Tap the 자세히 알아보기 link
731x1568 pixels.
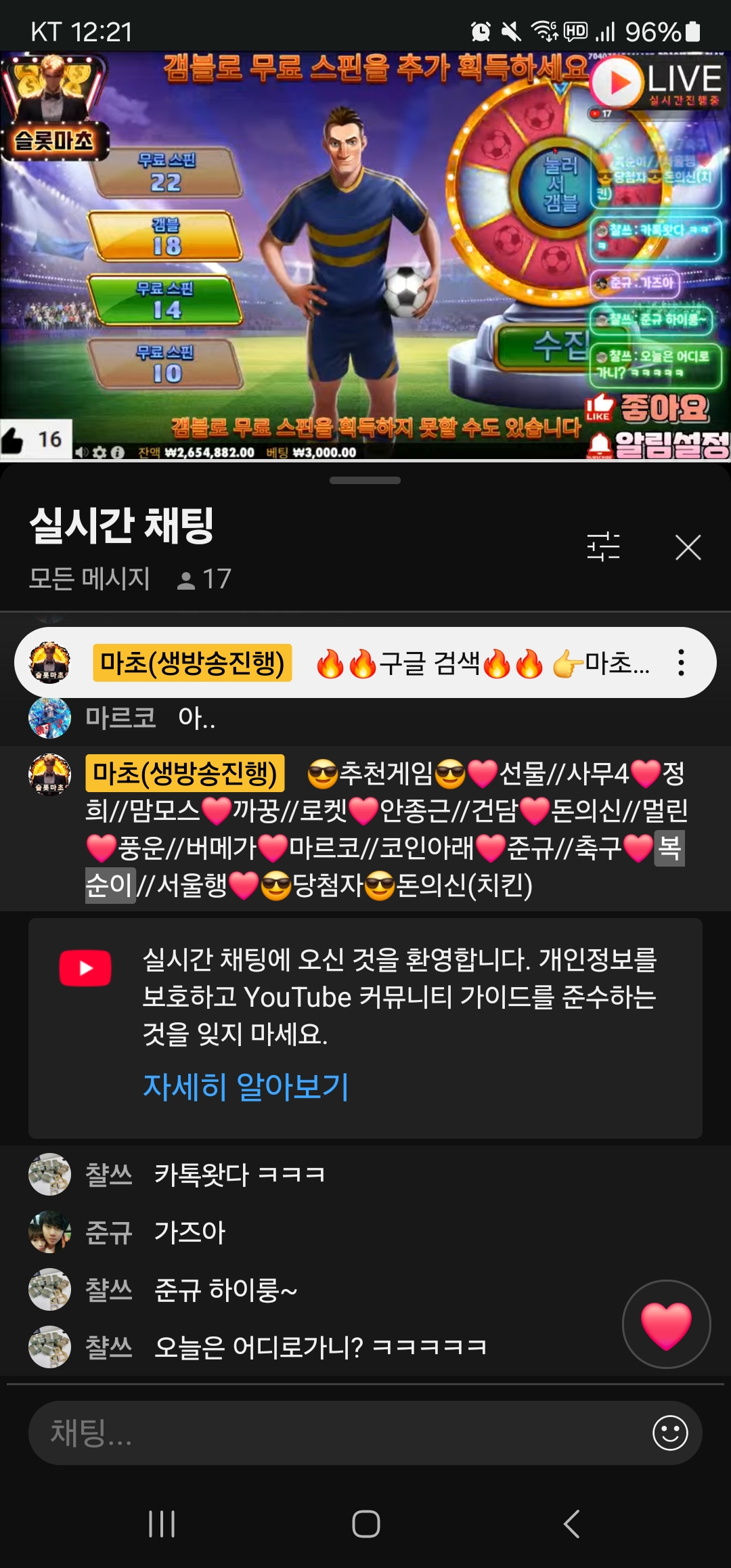click(x=246, y=1087)
